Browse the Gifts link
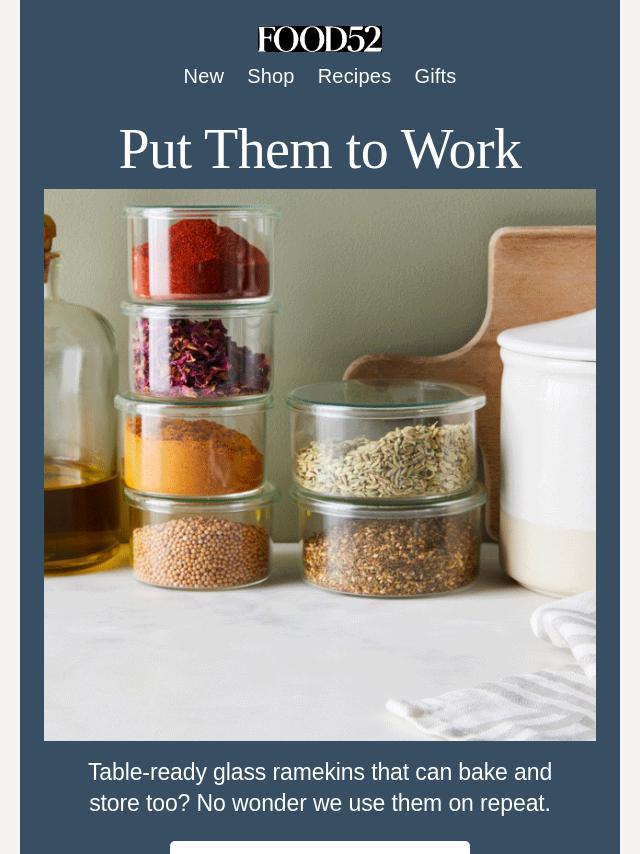The image size is (640, 854). point(435,77)
